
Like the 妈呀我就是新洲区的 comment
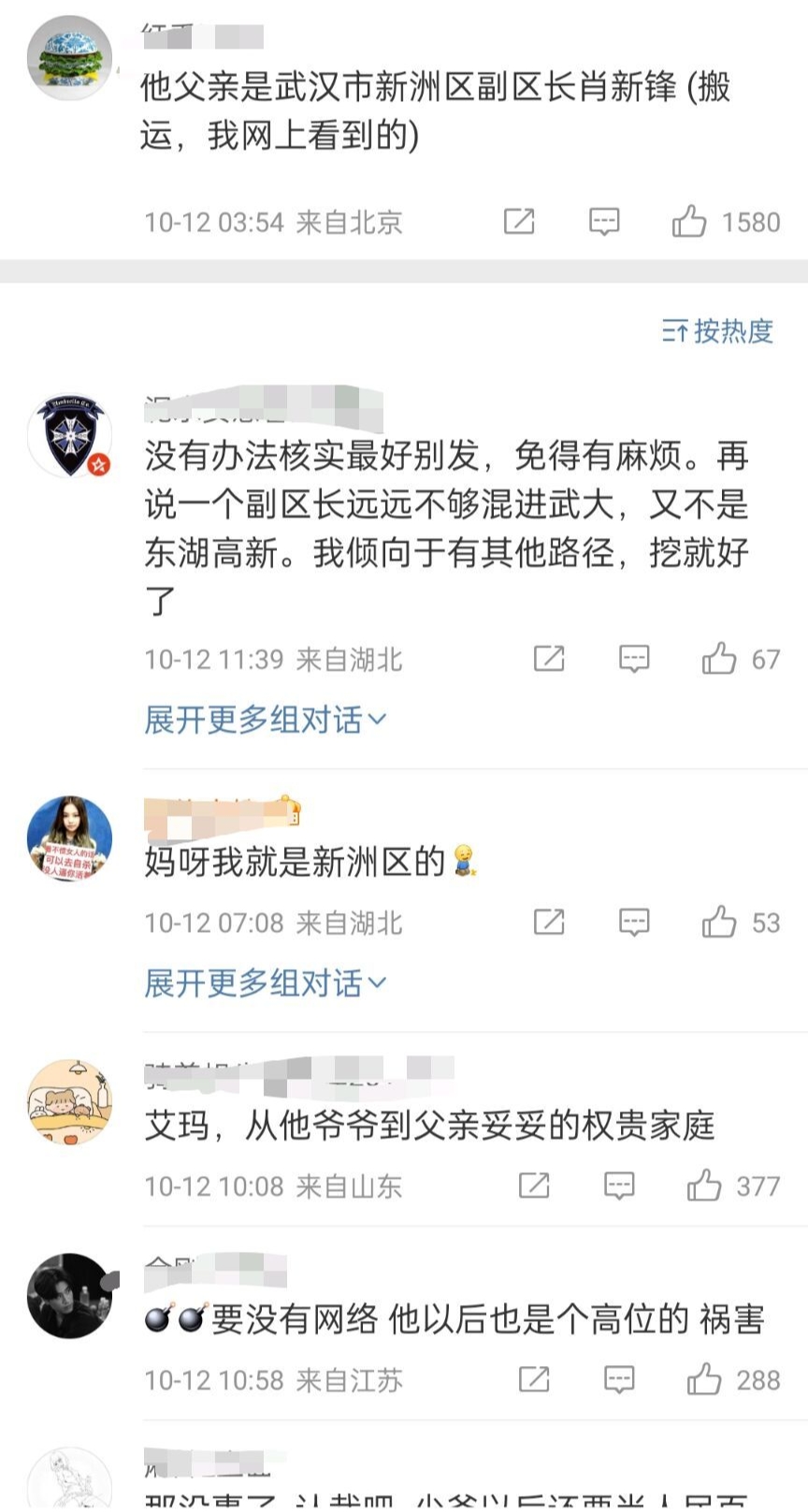click(x=719, y=923)
